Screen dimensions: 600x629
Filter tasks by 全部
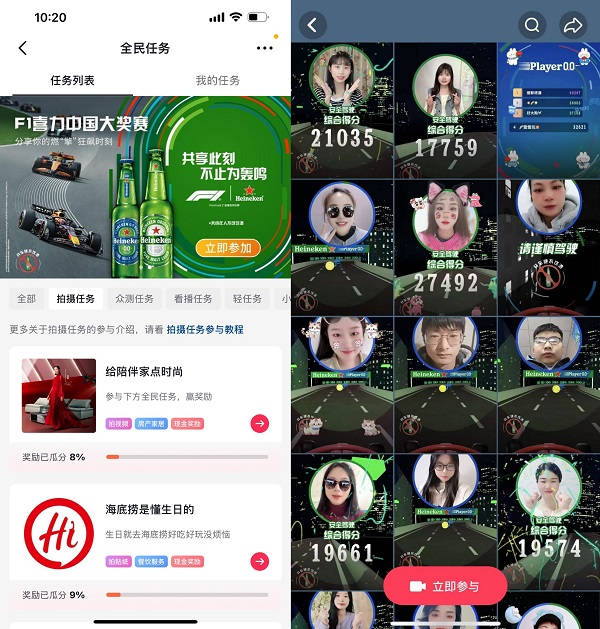pos(27,299)
